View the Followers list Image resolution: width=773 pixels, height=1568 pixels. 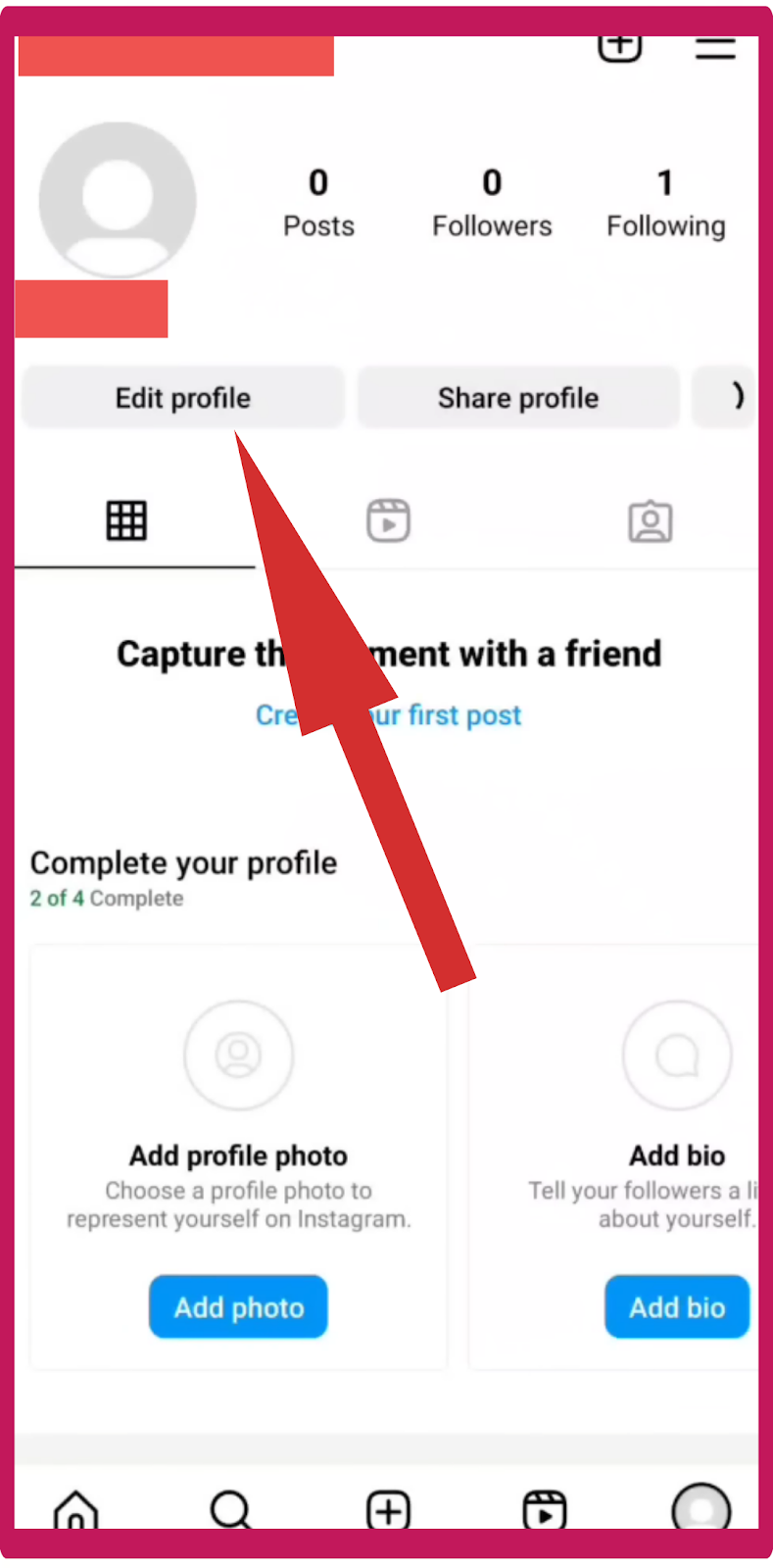[x=492, y=204]
